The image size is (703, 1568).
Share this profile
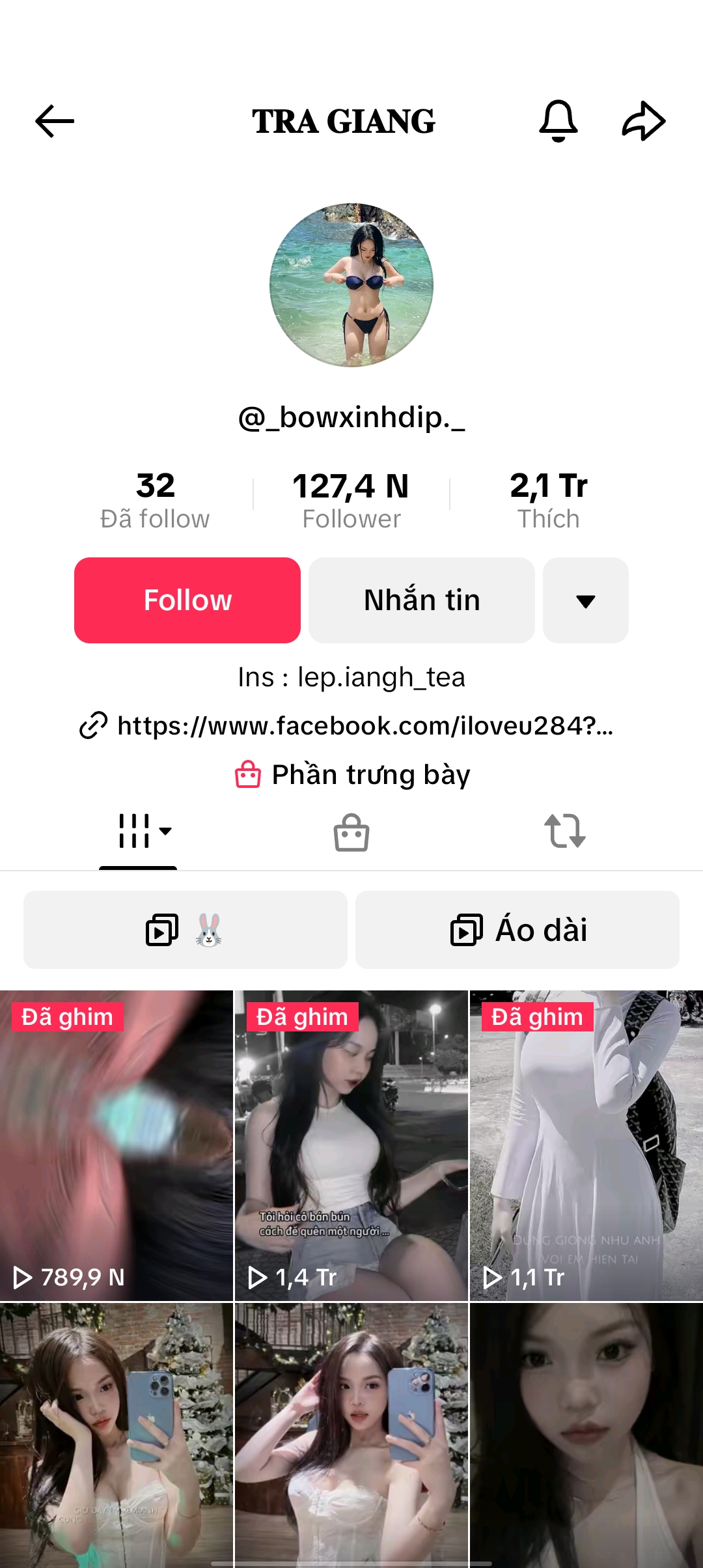643,121
